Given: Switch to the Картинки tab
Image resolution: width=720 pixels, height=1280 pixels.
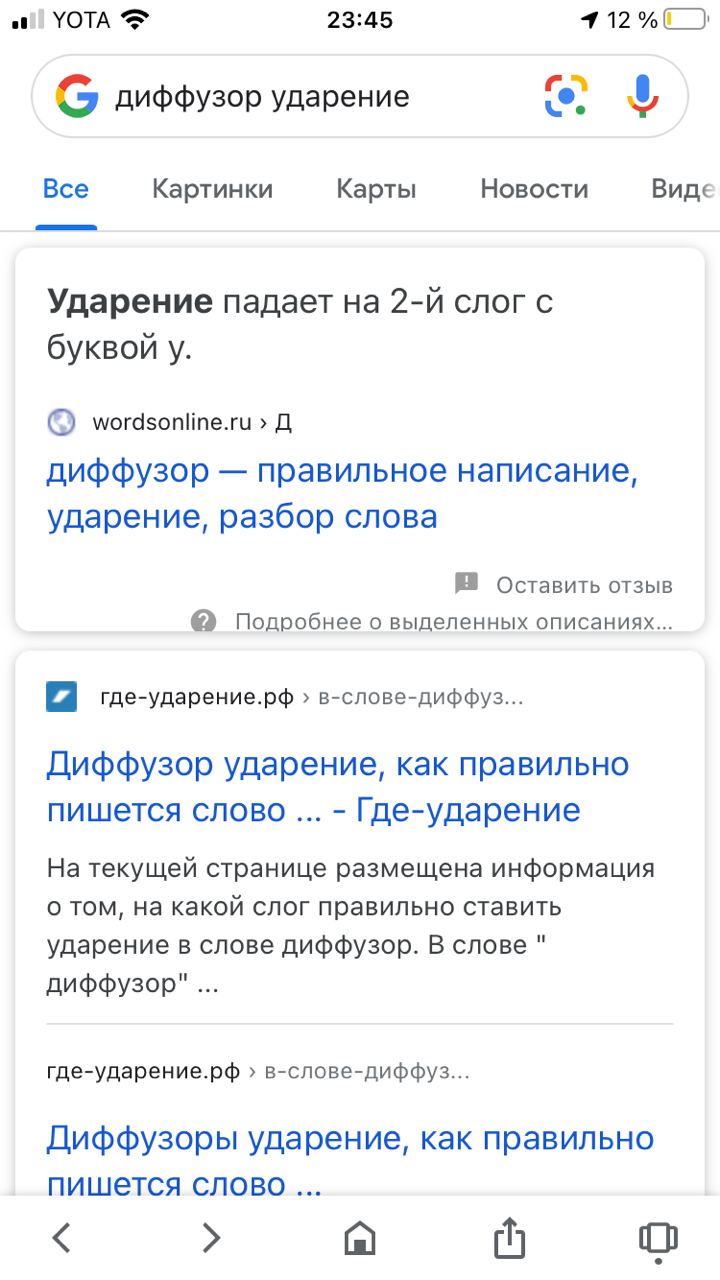Looking at the screenshot, I should 212,189.
